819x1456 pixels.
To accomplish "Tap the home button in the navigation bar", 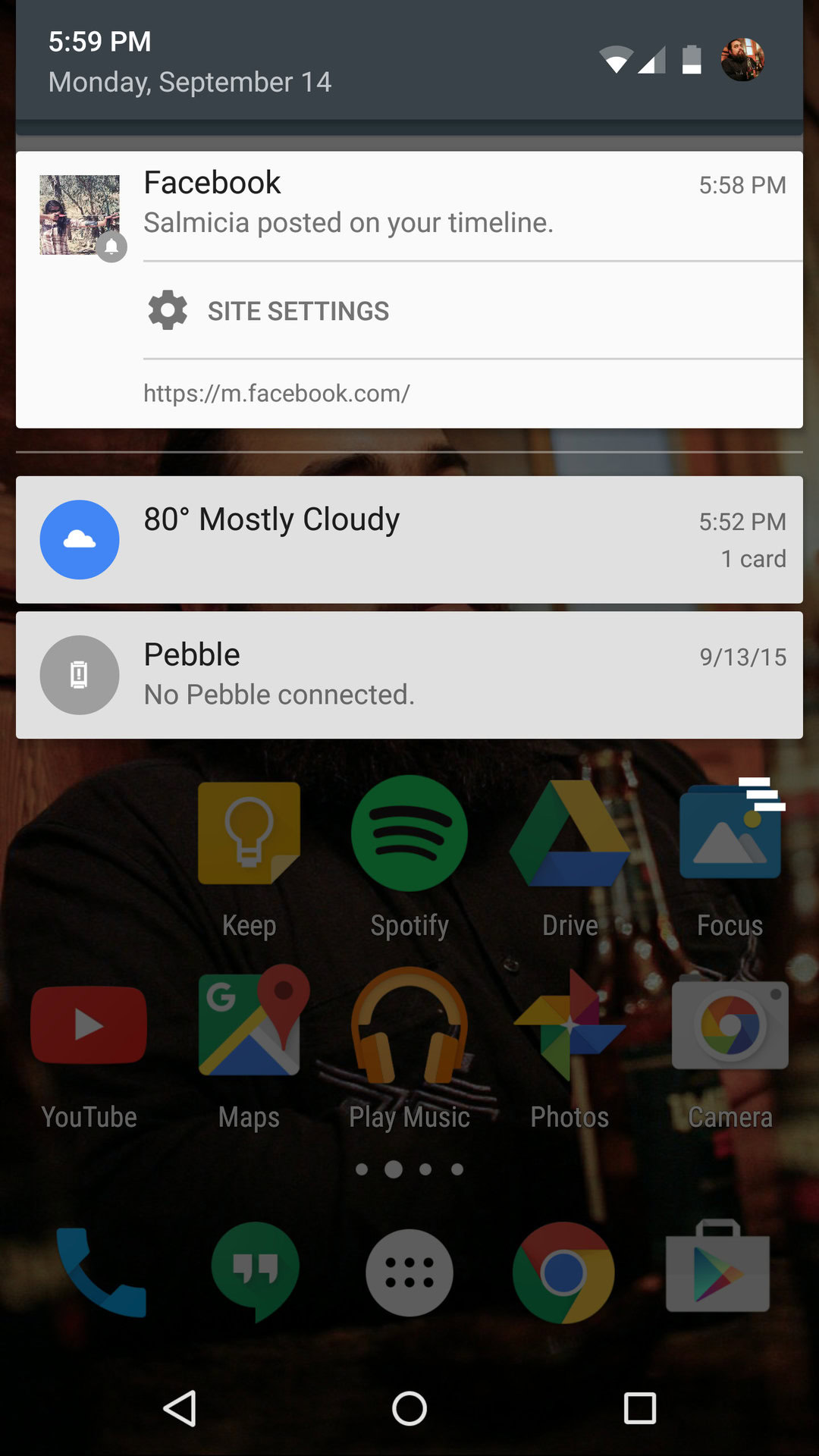I will point(409,1409).
